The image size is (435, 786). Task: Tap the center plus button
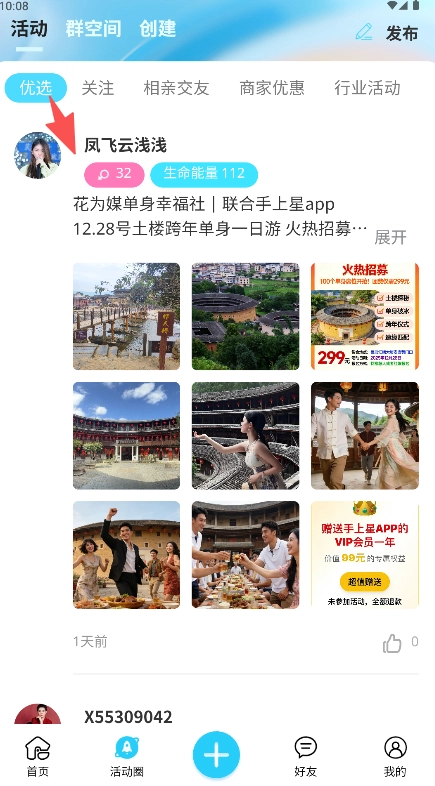(x=216, y=754)
